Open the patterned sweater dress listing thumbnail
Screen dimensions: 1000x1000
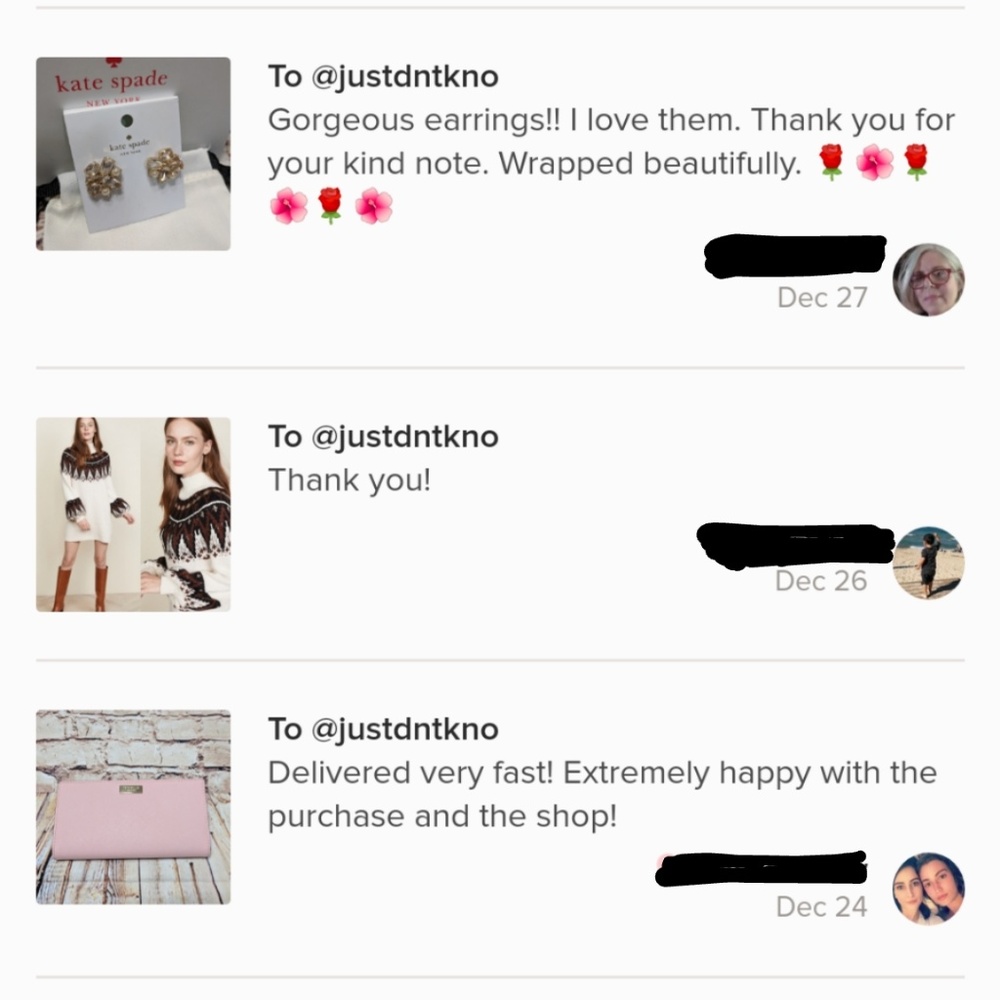(x=133, y=514)
